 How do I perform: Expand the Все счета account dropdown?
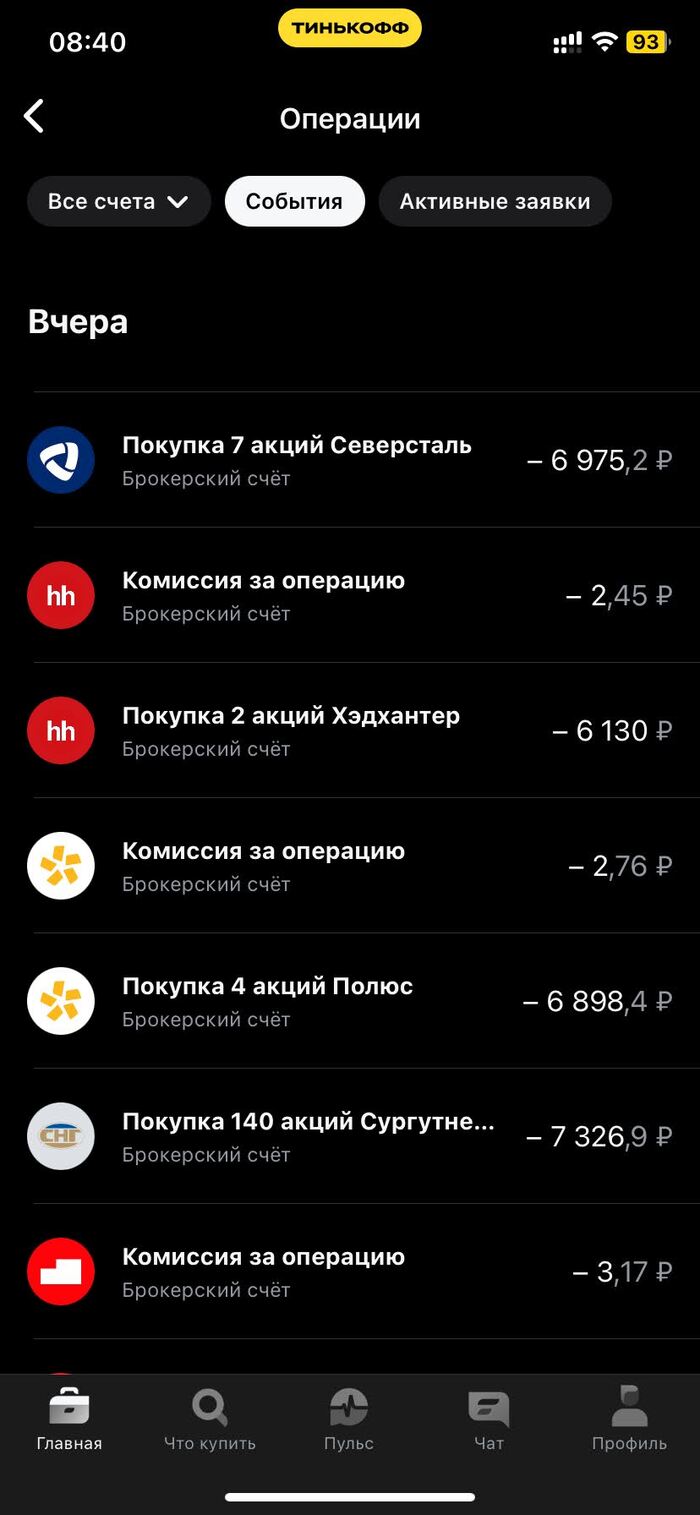click(119, 201)
